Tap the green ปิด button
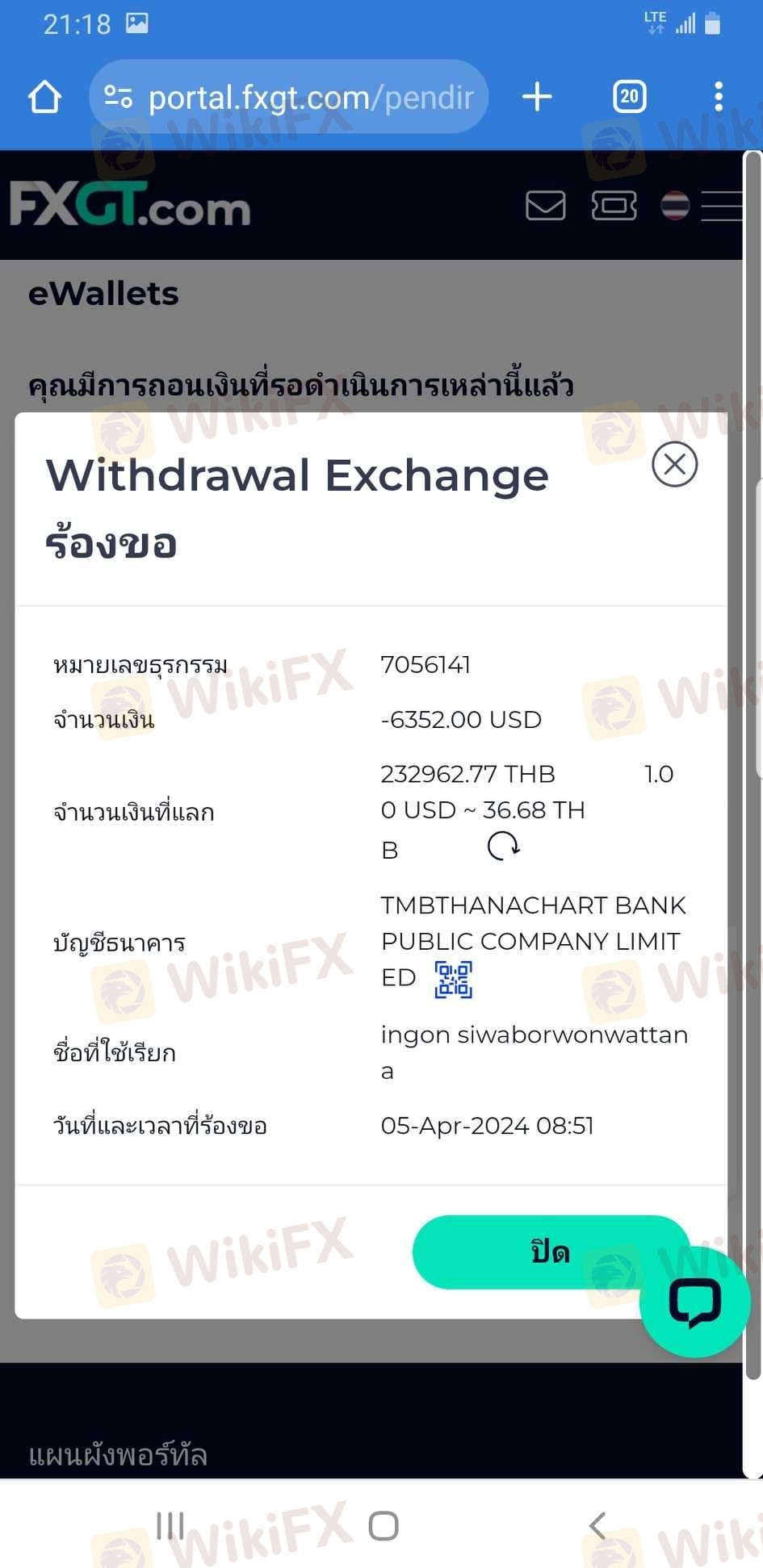The width and height of the screenshot is (763, 1568). tap(551, 1252)
